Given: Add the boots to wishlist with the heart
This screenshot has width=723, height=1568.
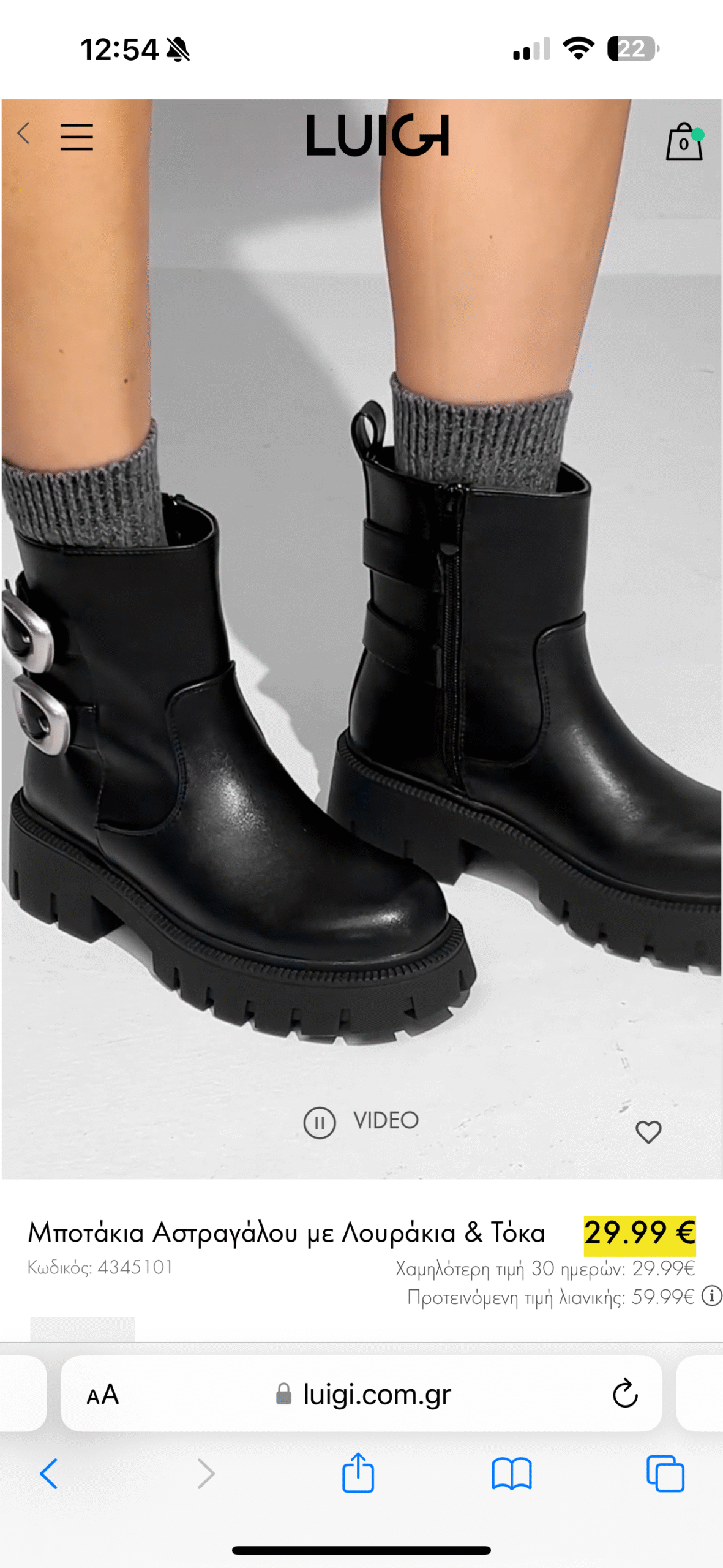Looking at the screenshot, I should pyautogui.click(x=648, y=1131).
